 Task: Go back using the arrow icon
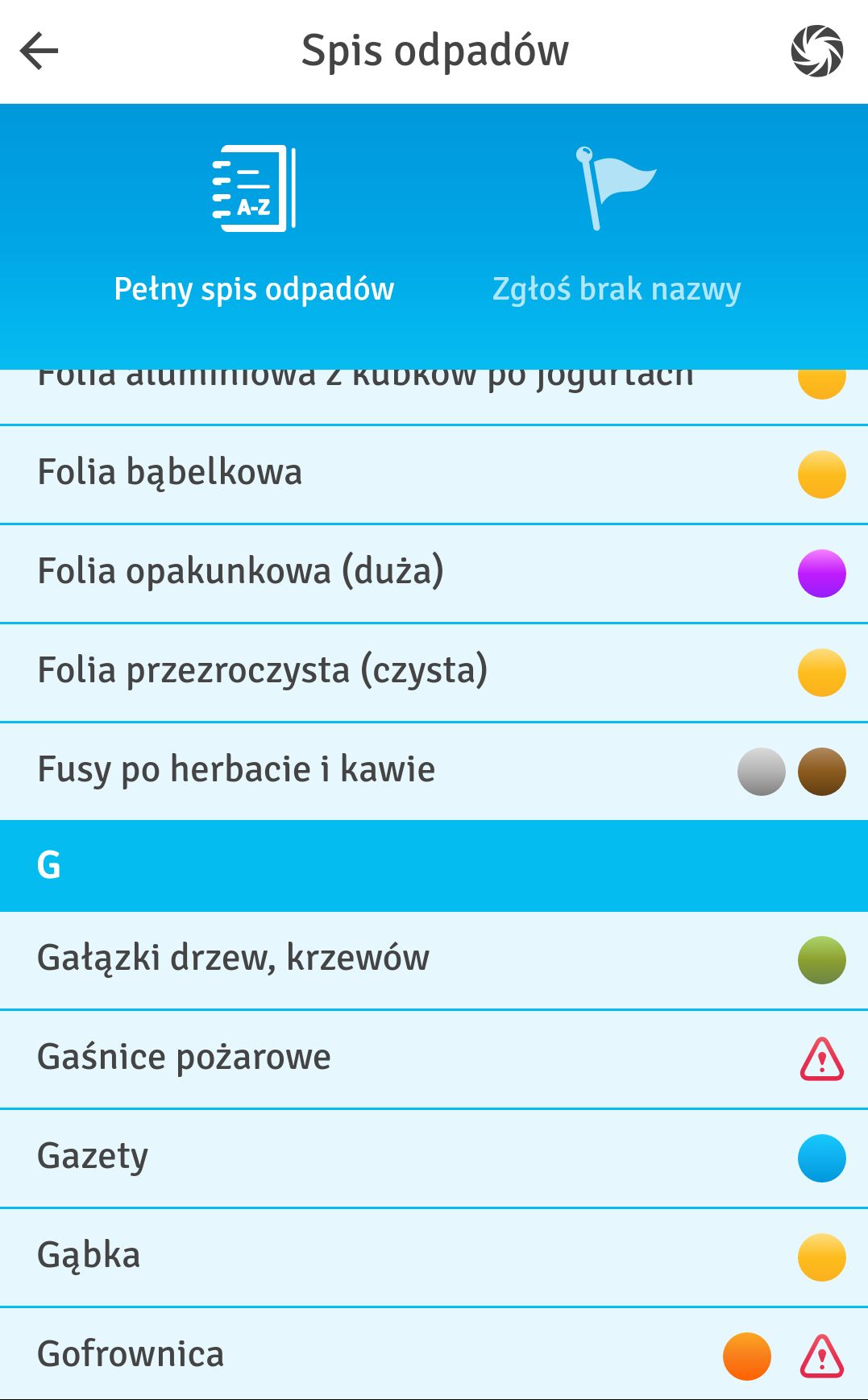point(39,52)
